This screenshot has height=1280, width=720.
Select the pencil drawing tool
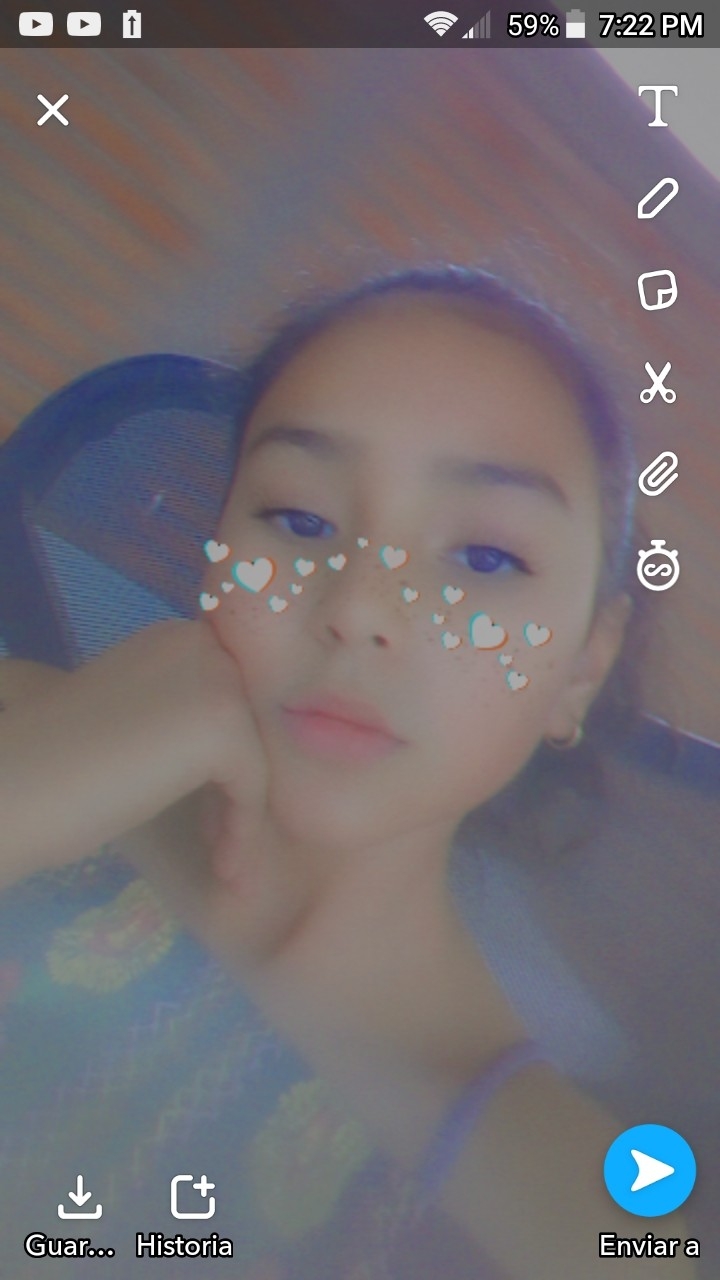658,198
